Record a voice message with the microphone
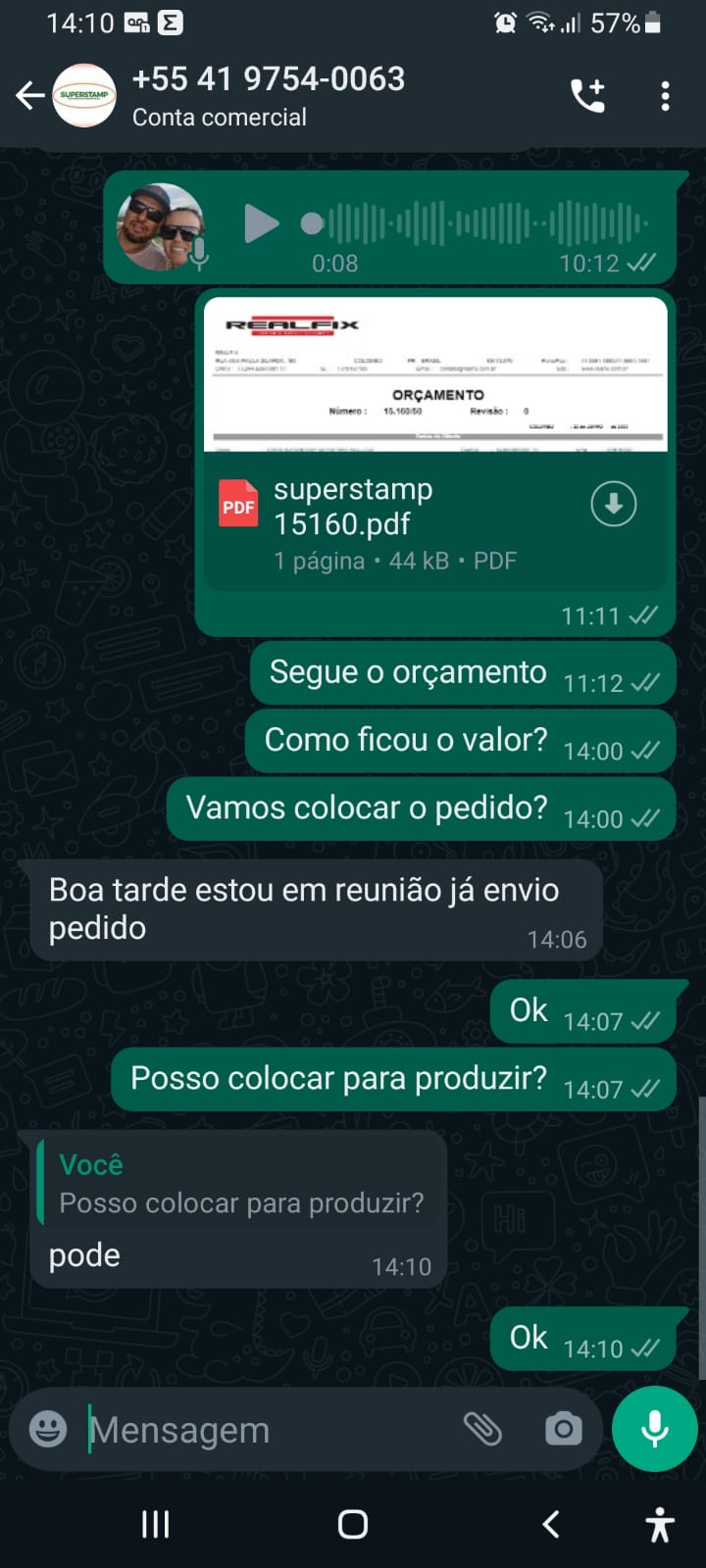Screen dimensions: 706x1568 click(x=654, y=1430)
